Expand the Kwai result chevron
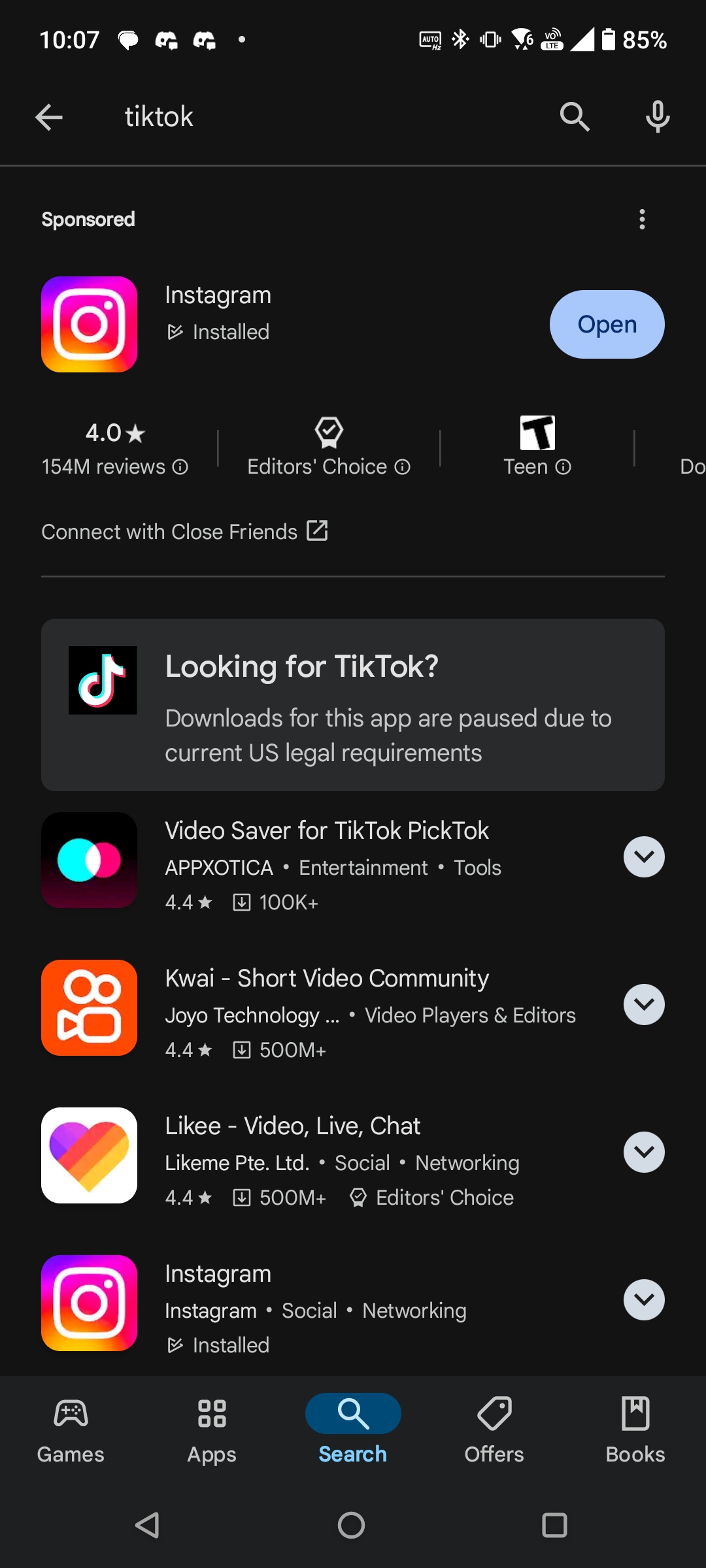This screenshot has height=1568, width=706. click(x=644, y=1005)
